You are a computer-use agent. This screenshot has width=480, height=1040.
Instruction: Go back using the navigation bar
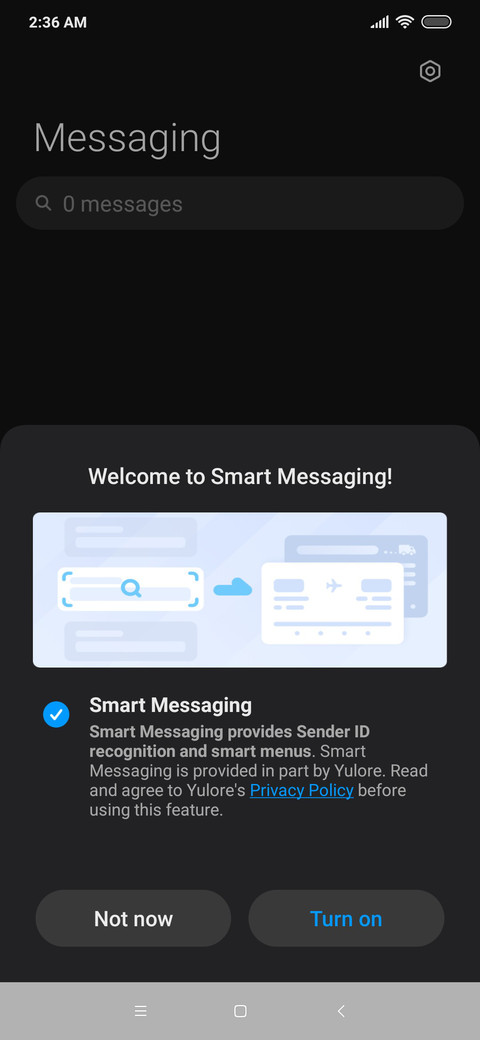point(341,1011)
